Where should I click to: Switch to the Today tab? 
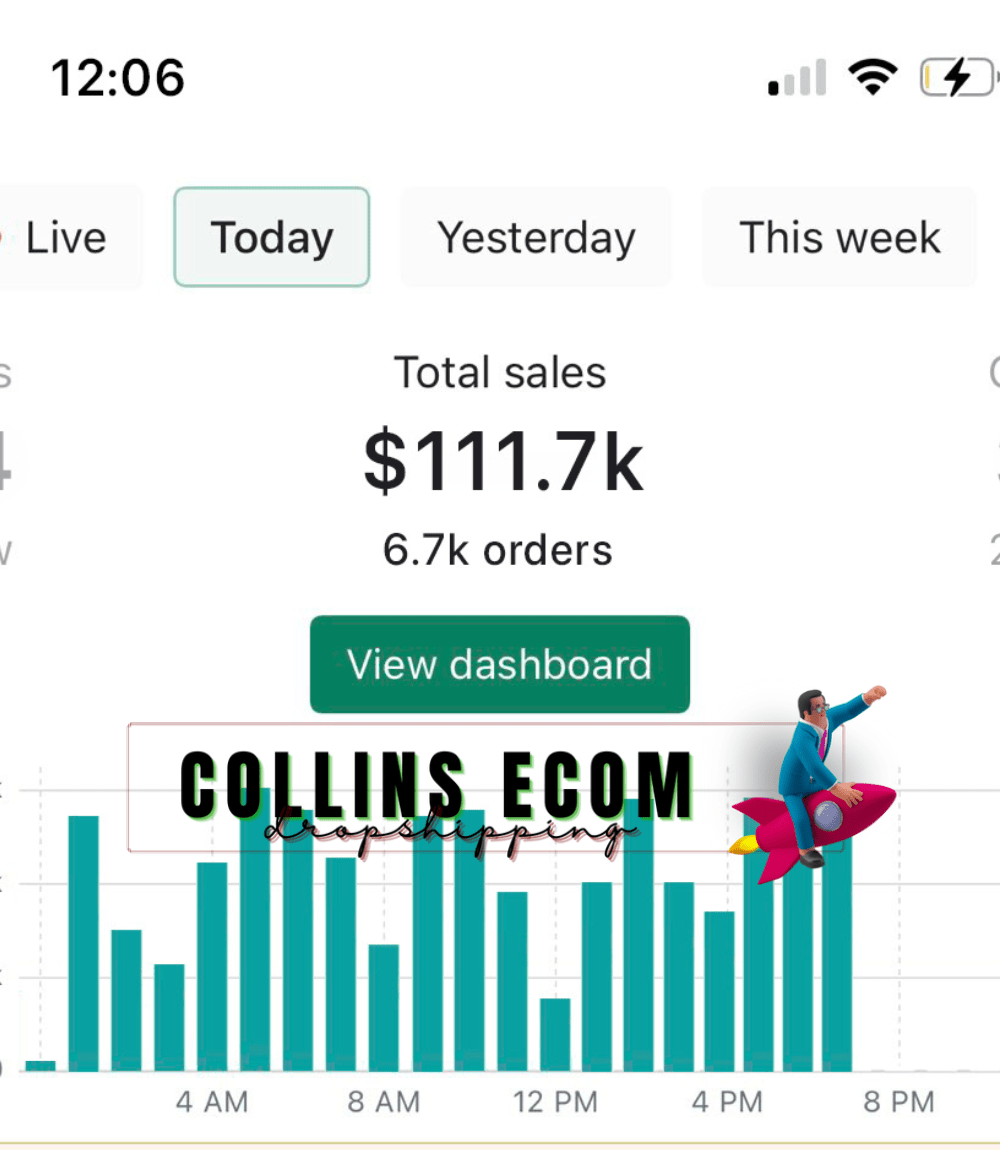tap(271, 237)
